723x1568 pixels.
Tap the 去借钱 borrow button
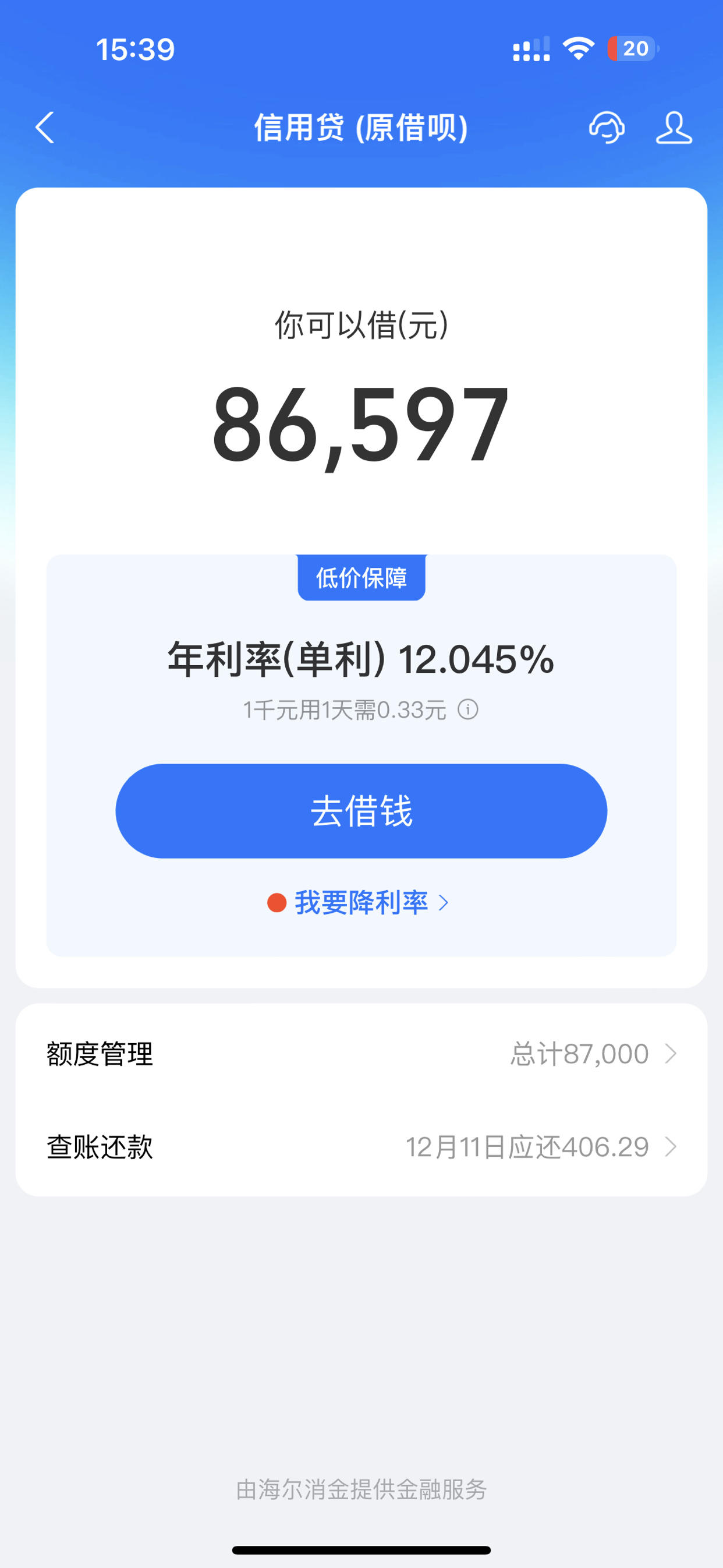(x=361, y=811)
